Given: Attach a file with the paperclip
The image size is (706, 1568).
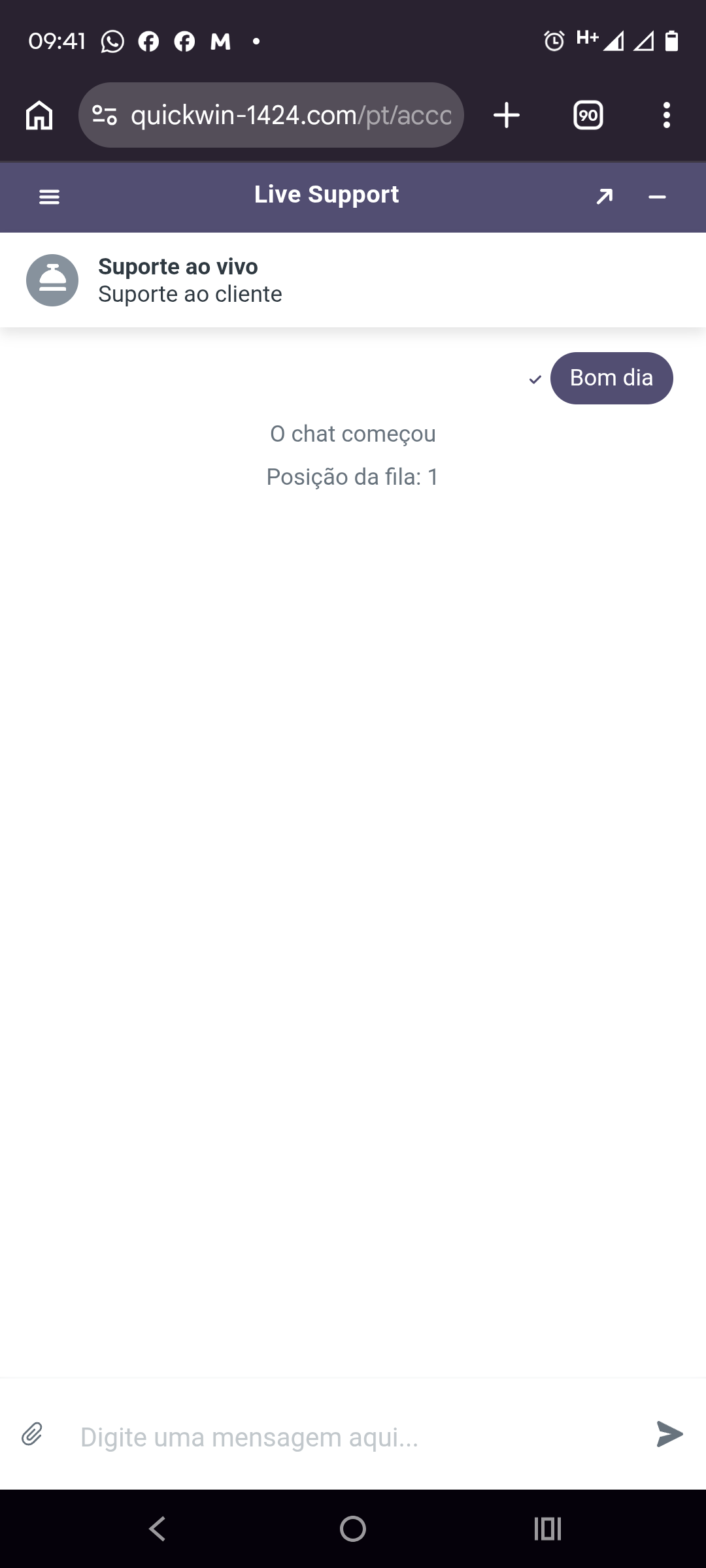Looking at the screenshot, I should point(32,1435).
